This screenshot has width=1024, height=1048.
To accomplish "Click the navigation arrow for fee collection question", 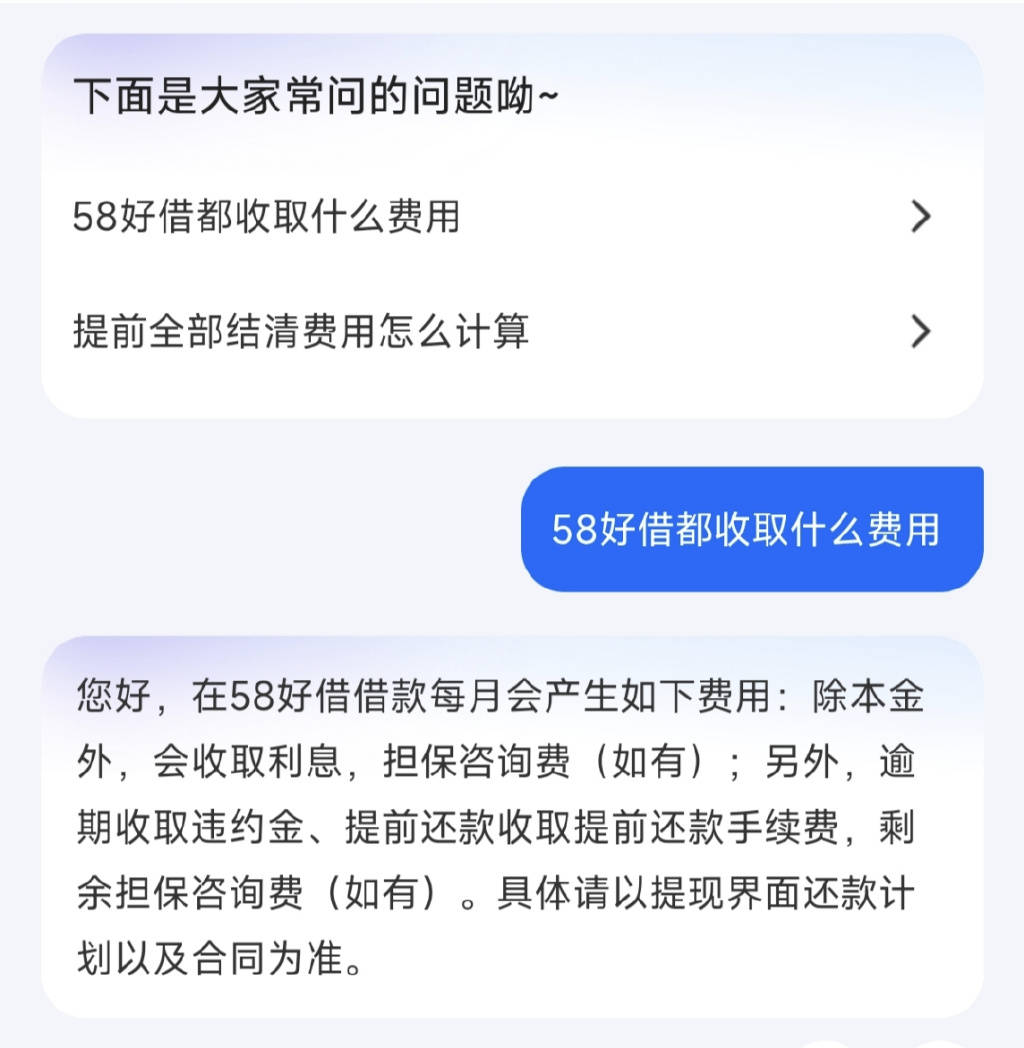I will click(x=920, y=217).
